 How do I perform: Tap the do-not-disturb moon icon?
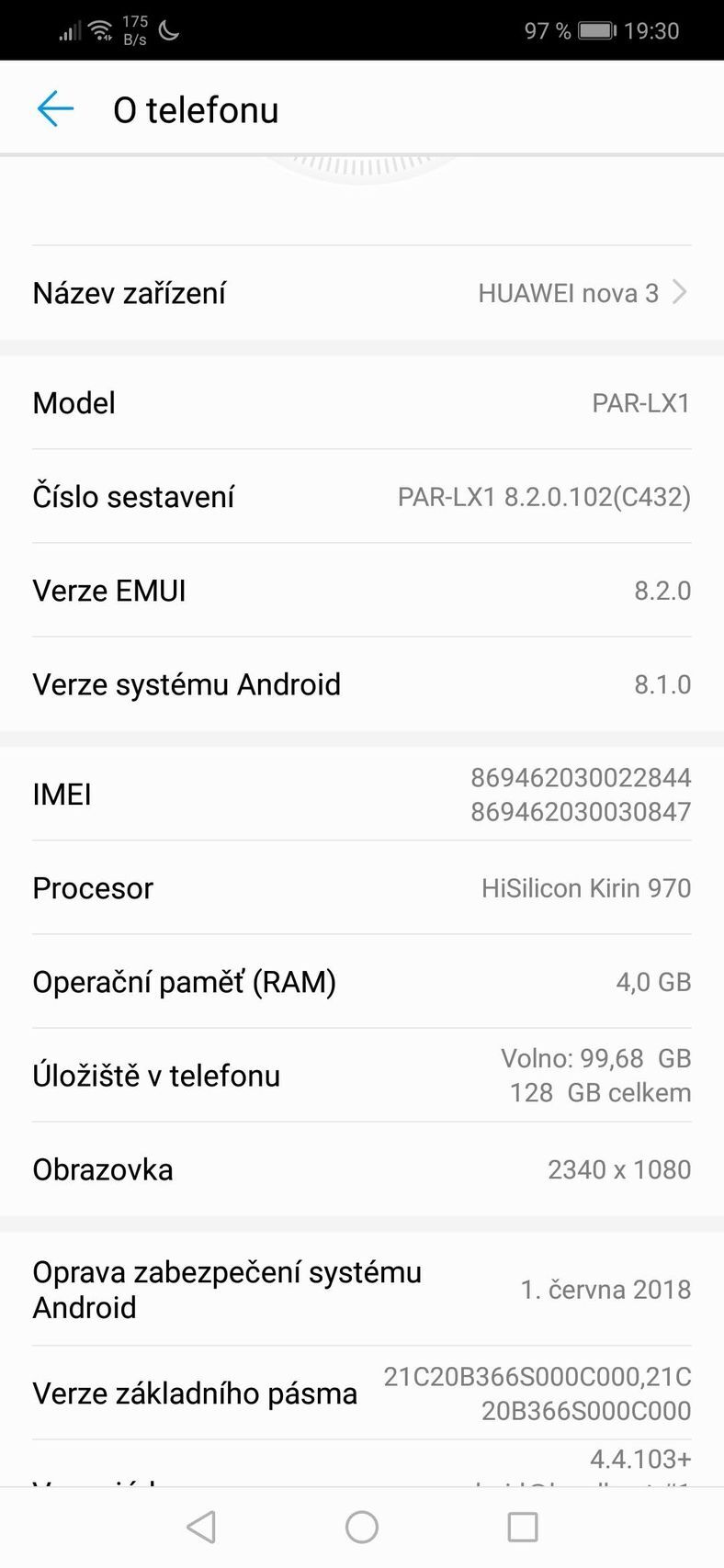(169, 30)
